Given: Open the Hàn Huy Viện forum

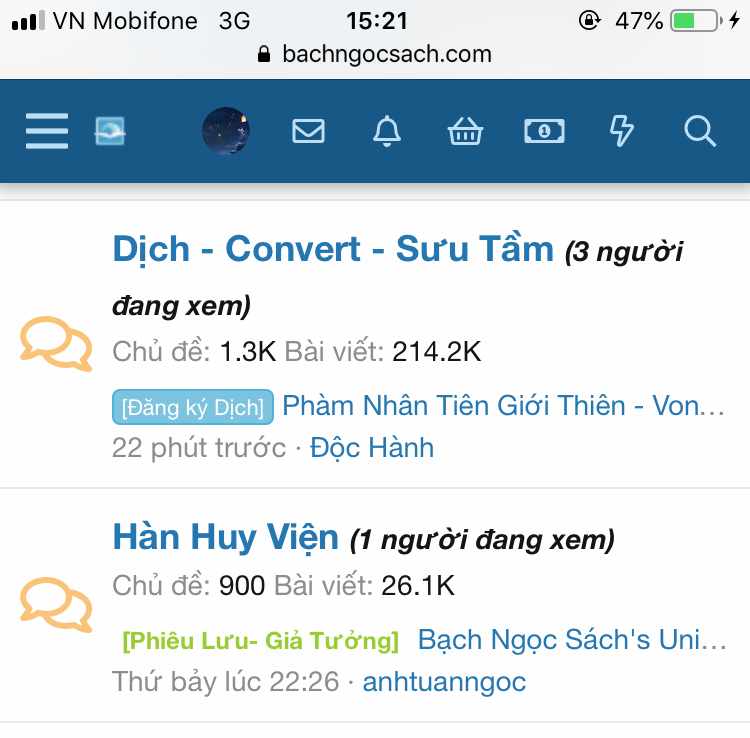Looking at the screenshot, I should (x=226, y=538).
